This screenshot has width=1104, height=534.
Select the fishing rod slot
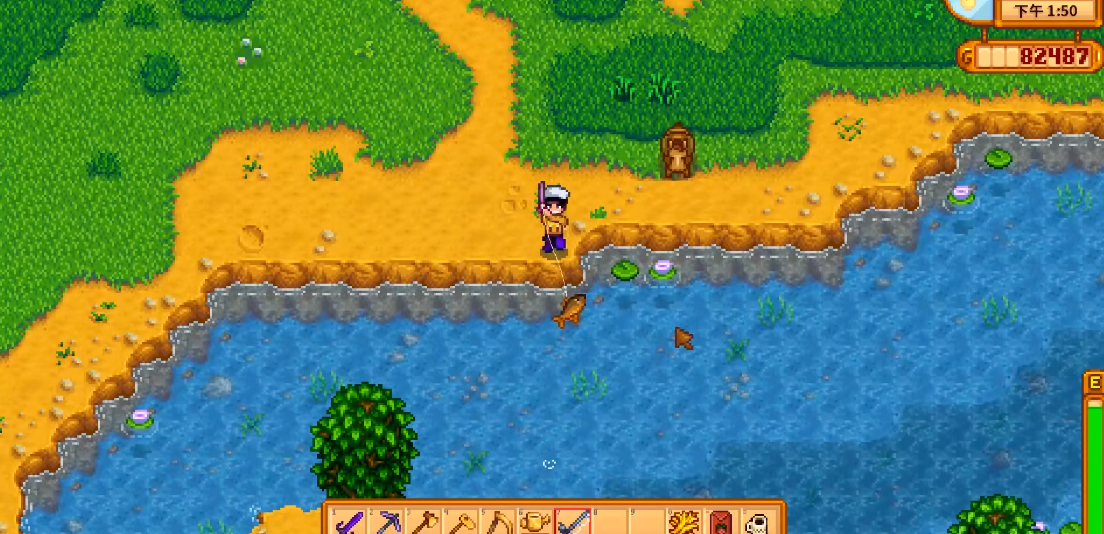tap(572, 523)
